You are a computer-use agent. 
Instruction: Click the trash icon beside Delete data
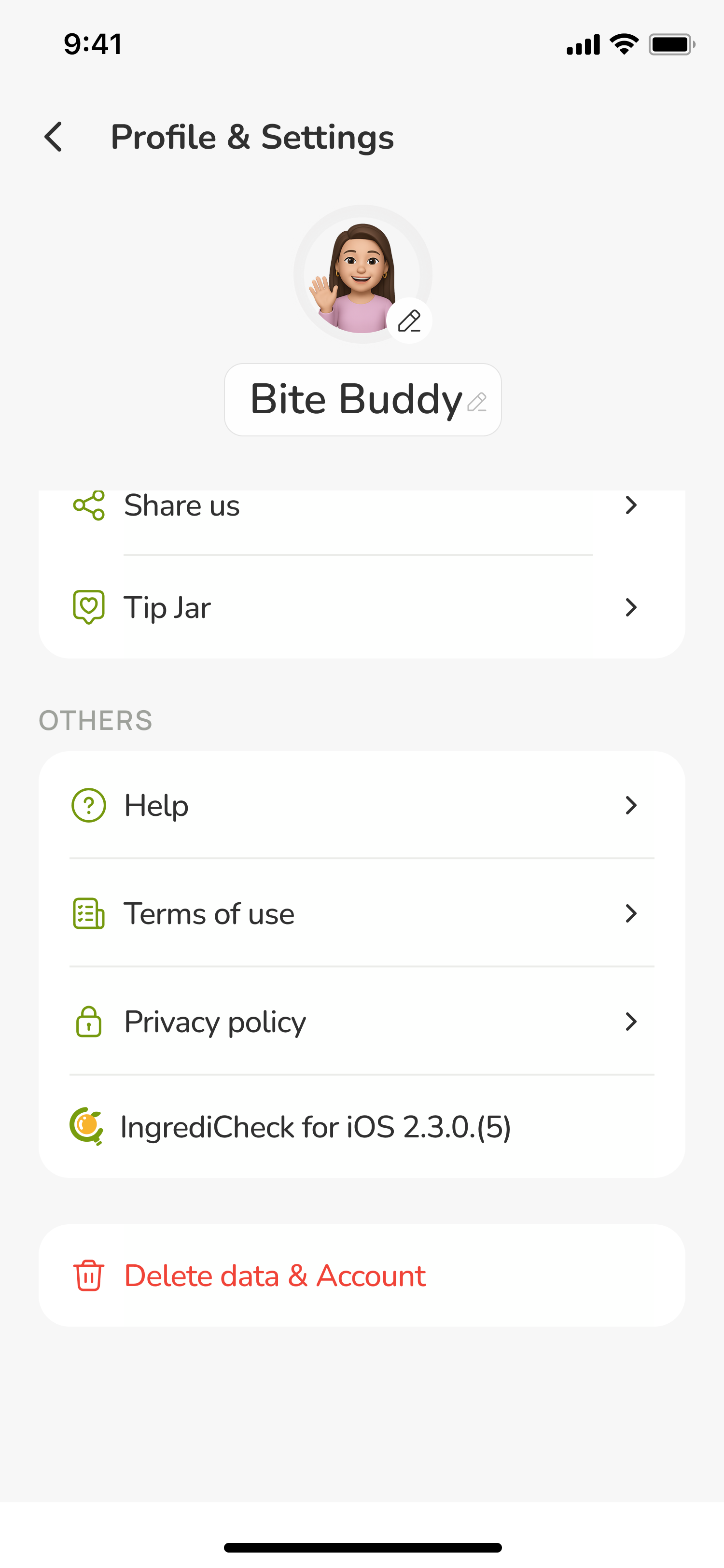pos(88,1275)
